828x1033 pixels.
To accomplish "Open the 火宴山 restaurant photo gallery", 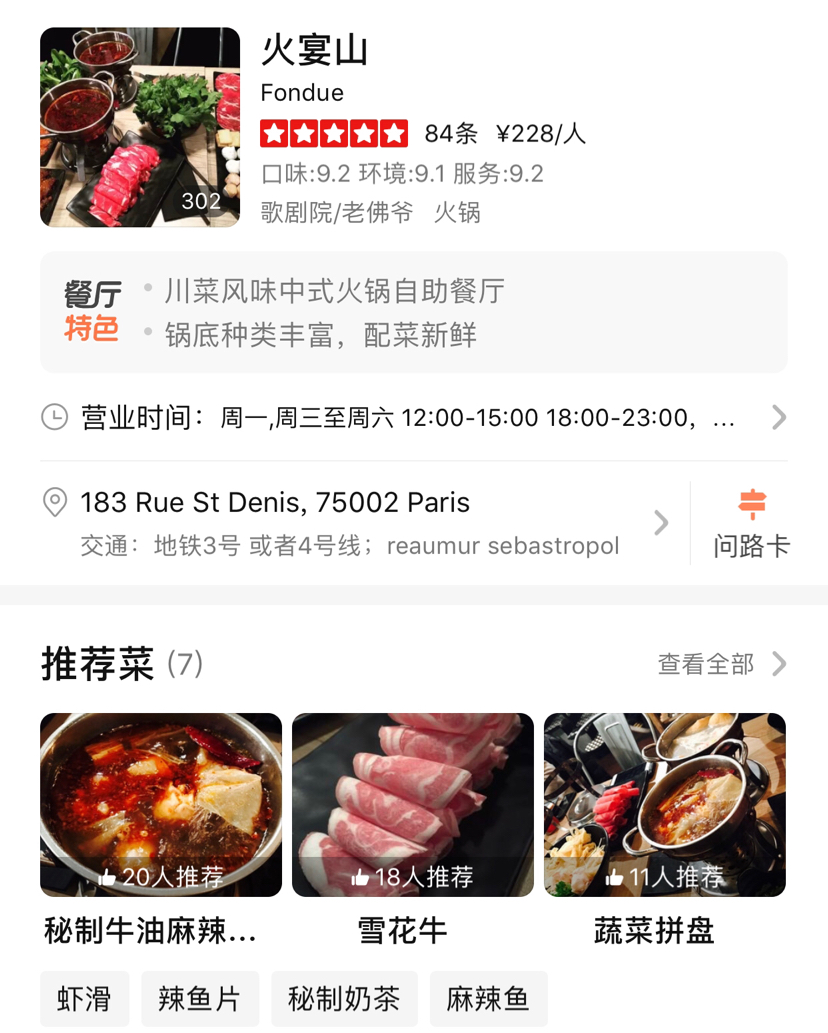I will [140, 127].
